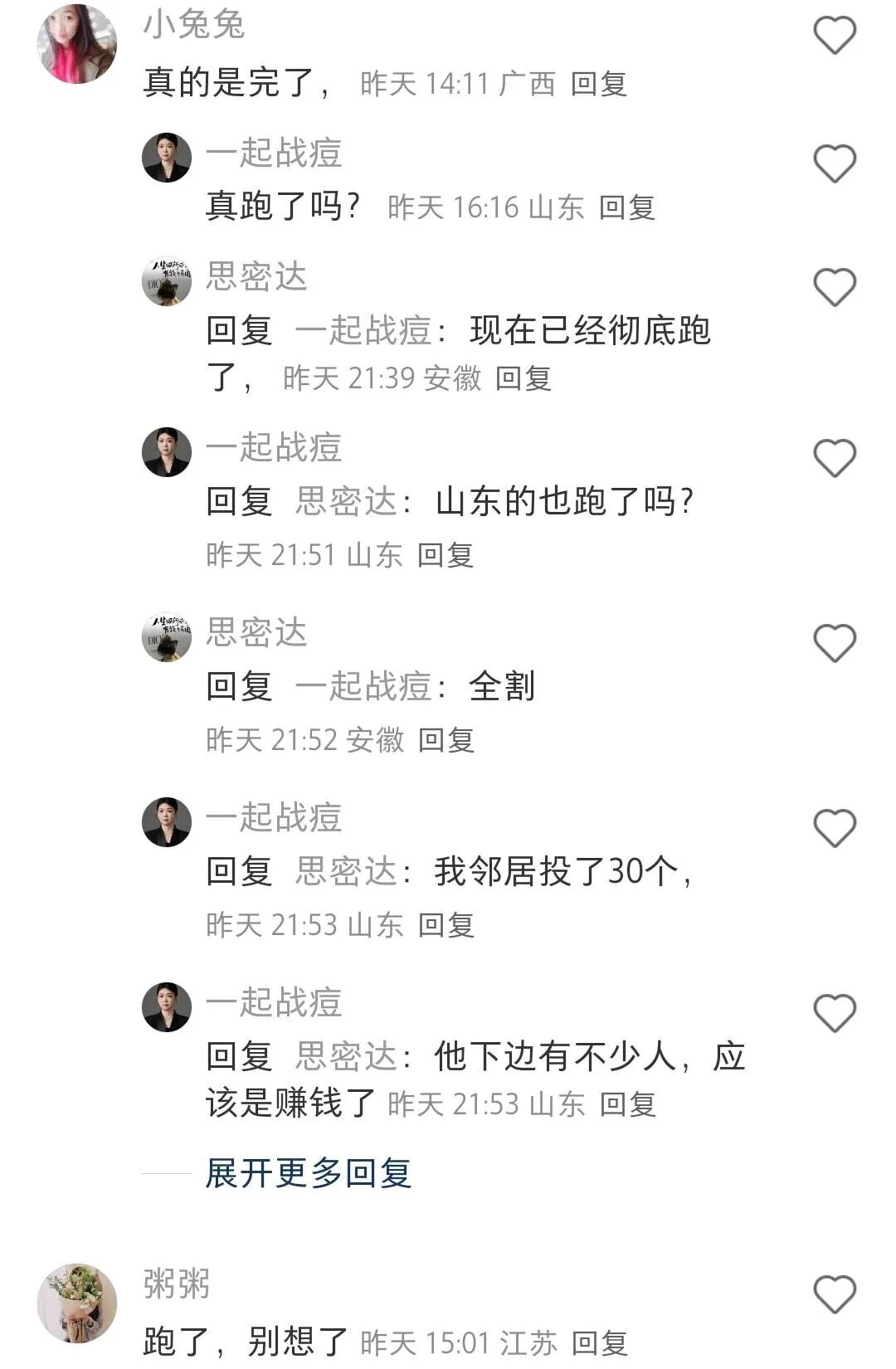Reply to the comment 该是赚钱了
The image size is (896, 1369).
626,1104
